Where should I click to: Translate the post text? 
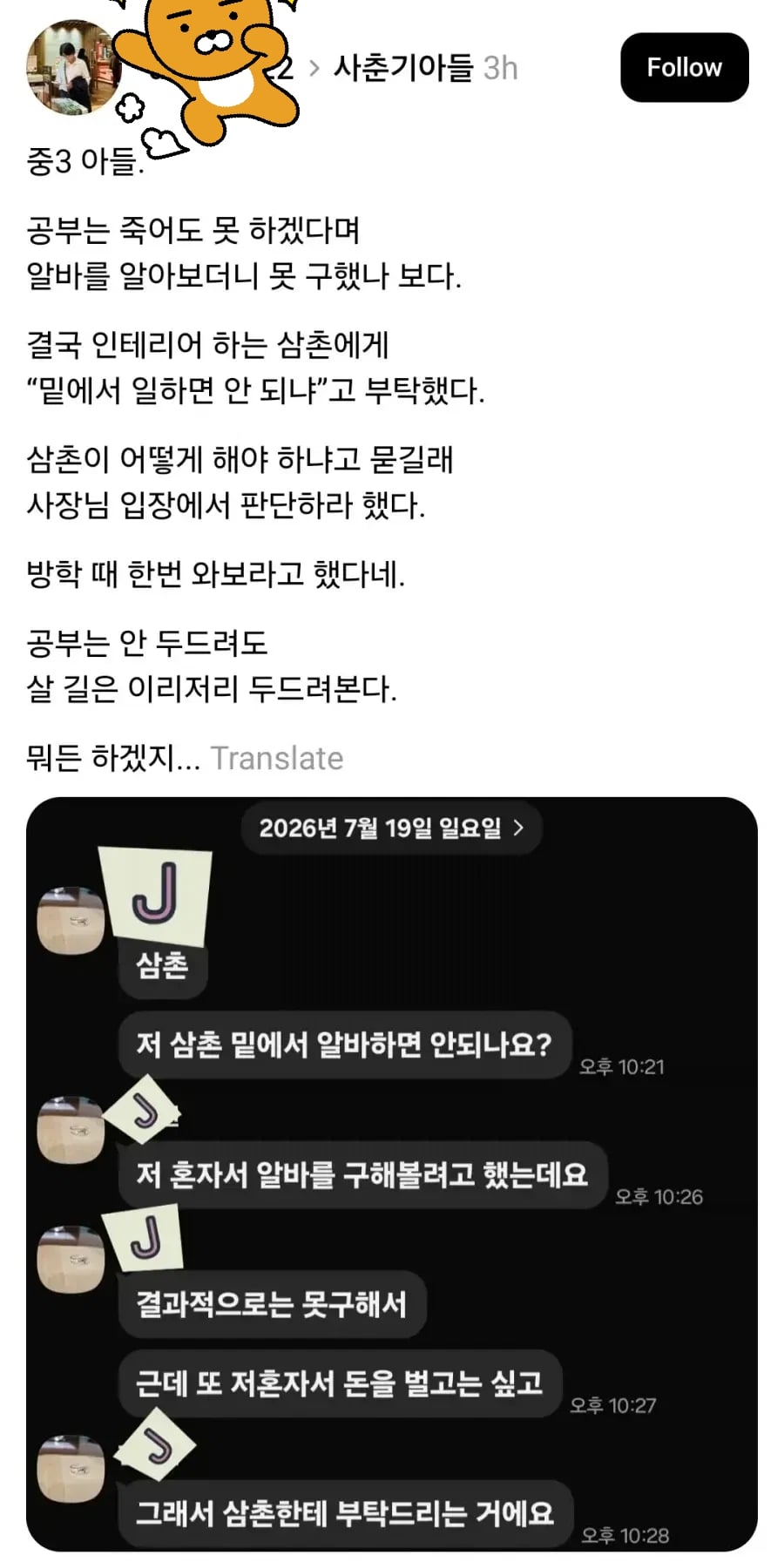click(277, 759)
